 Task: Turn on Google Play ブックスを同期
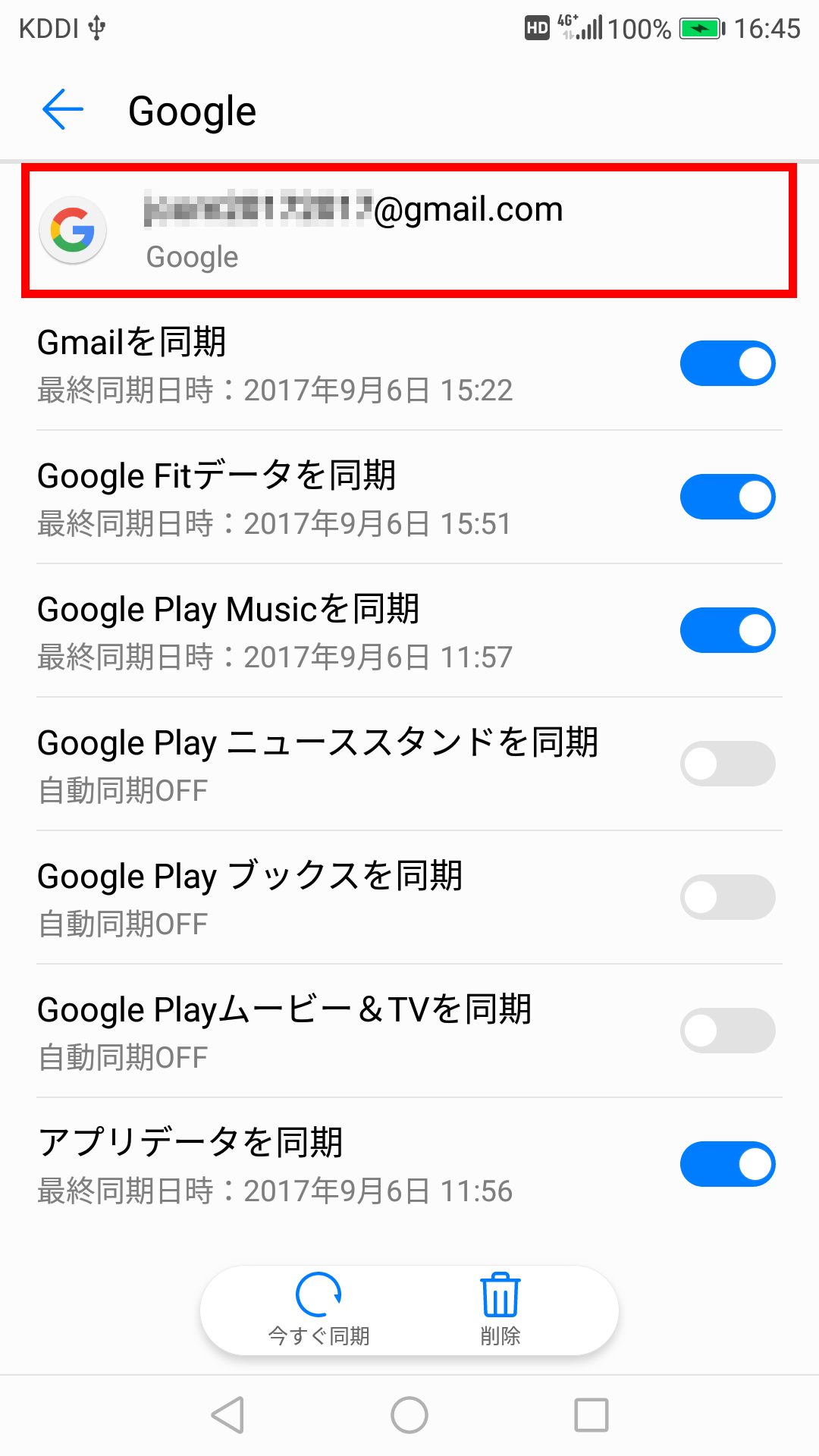click(727, 897)
